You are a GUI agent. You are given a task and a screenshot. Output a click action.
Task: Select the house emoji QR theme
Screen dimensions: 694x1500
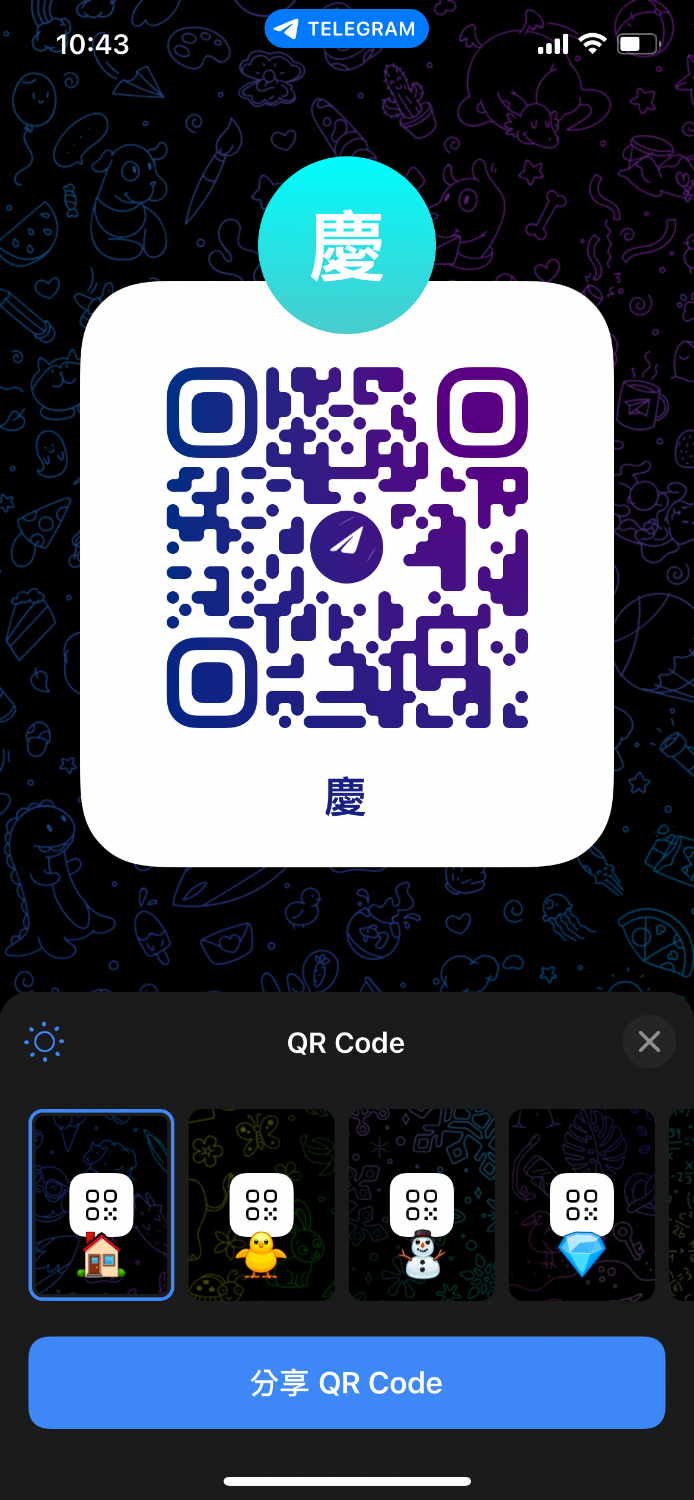point(101,1205)
